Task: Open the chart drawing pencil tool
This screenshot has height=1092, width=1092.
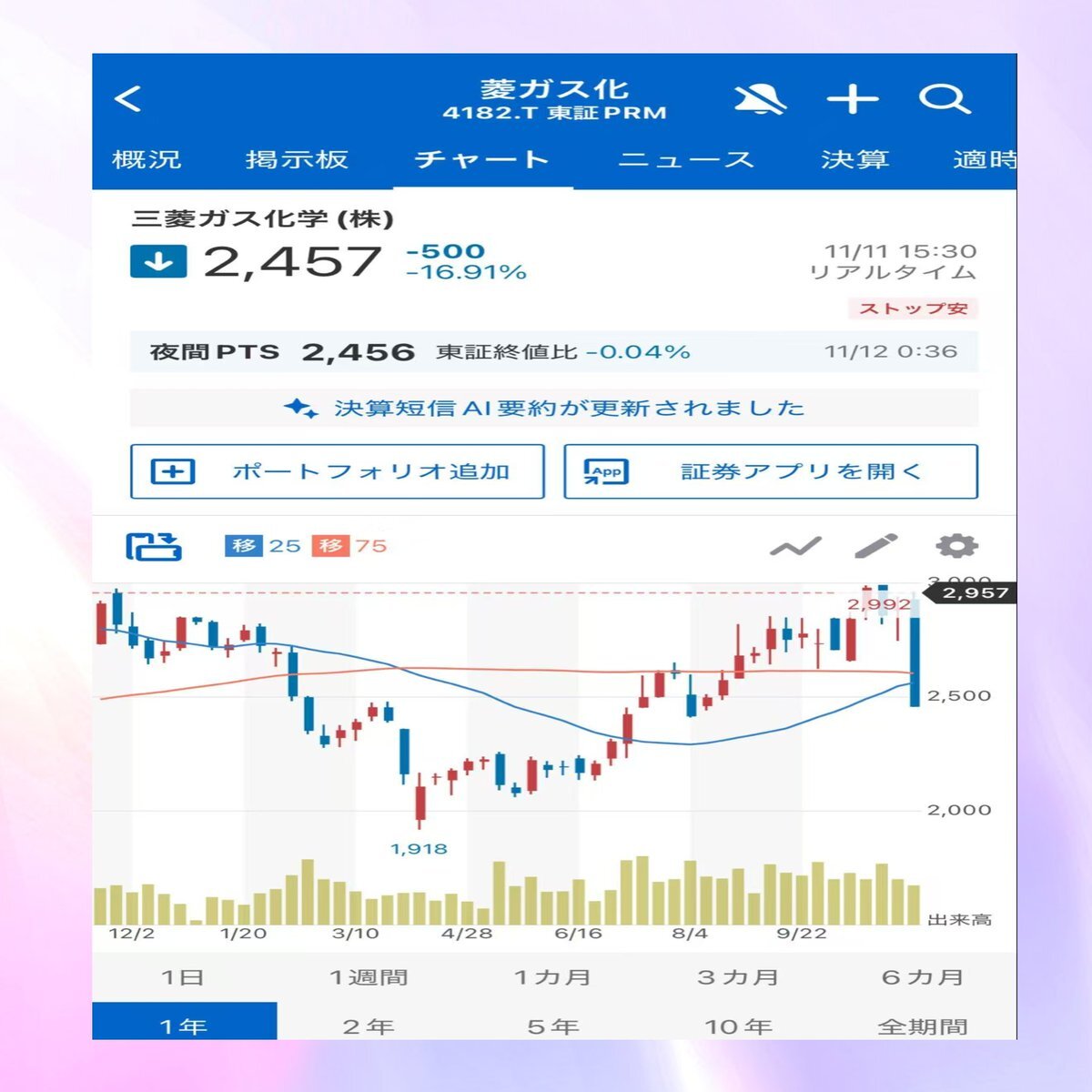Action: tap(876, 546)
